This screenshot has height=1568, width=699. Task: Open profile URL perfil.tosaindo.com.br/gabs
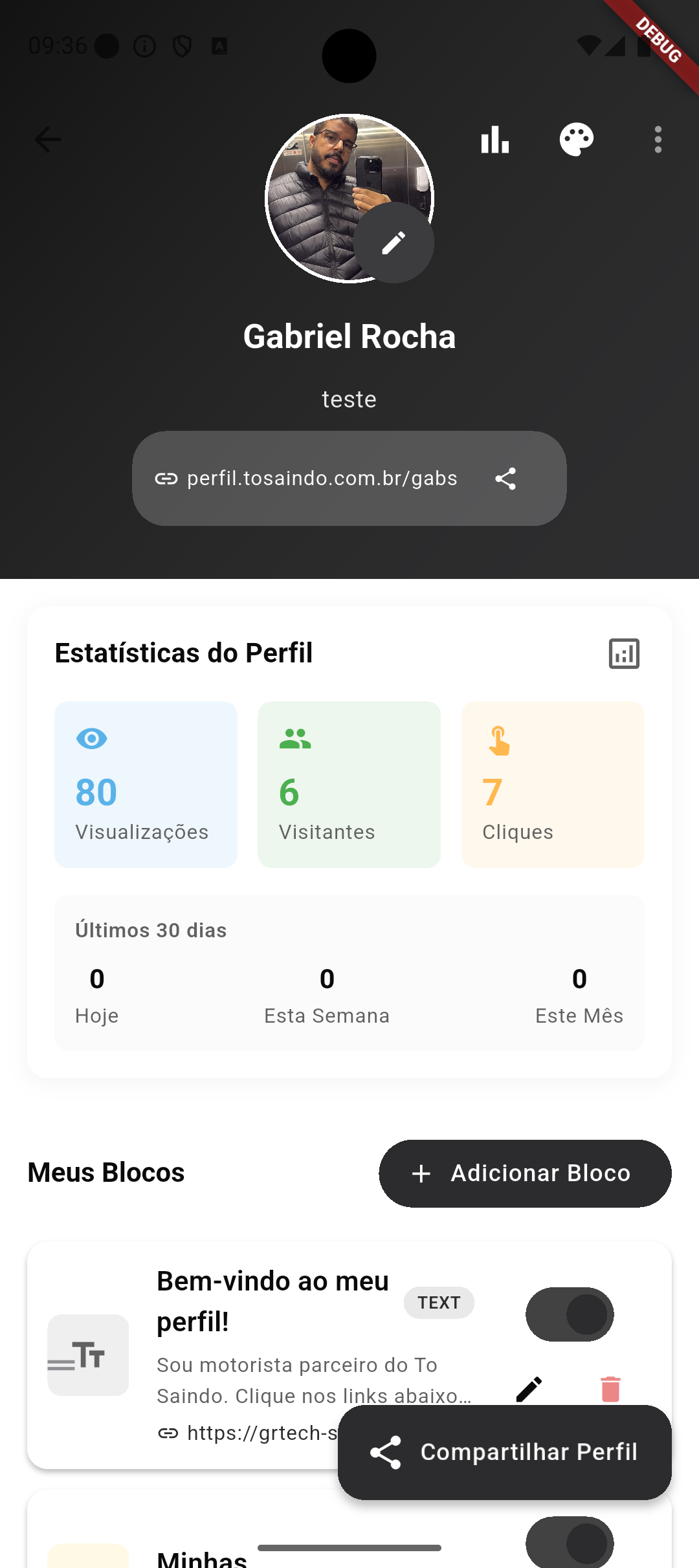point(322,478)
